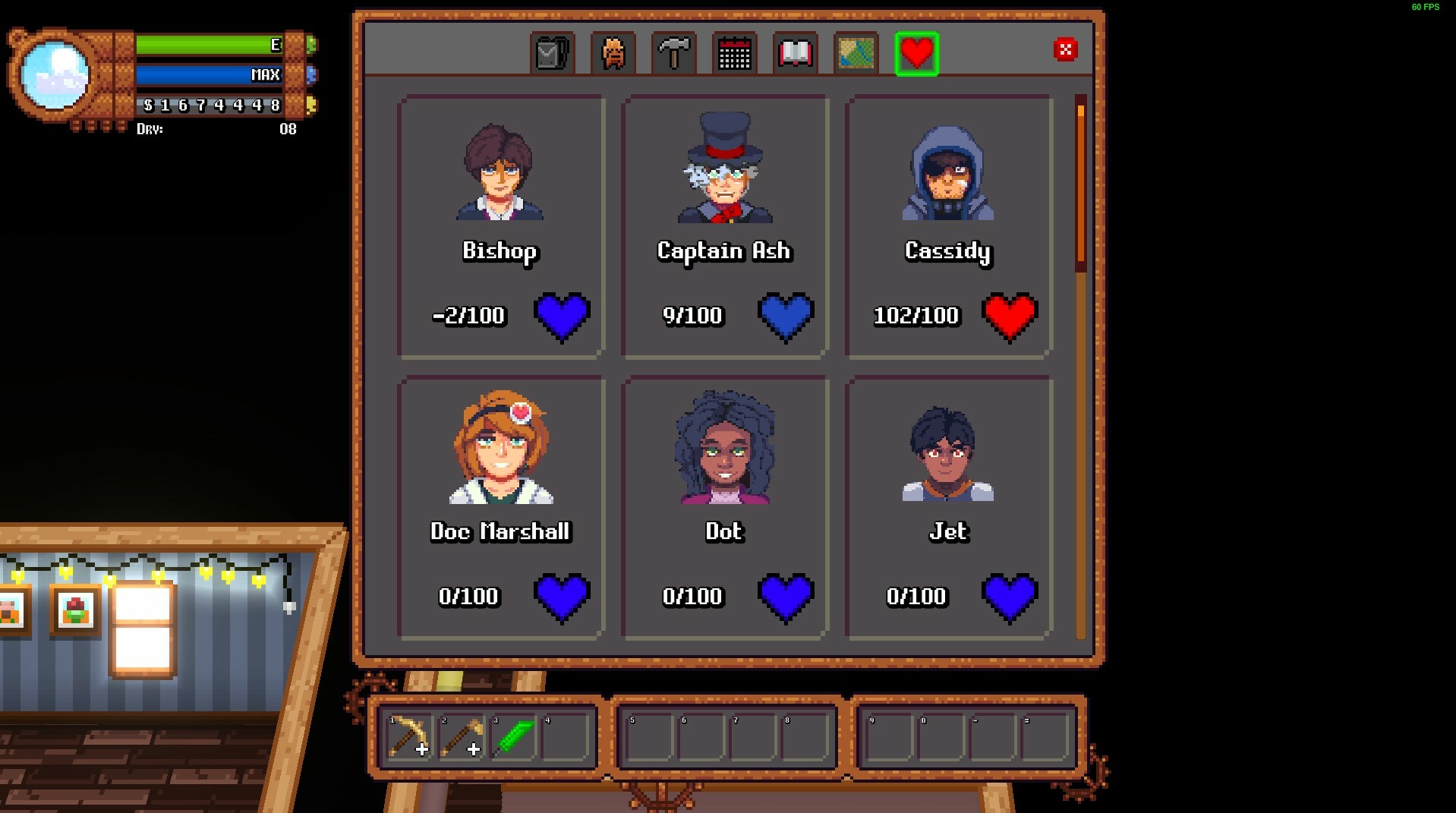Screen dimensions: 1456x813
Task: Select Cassidy's relationship card
Action: pos(948,226)
